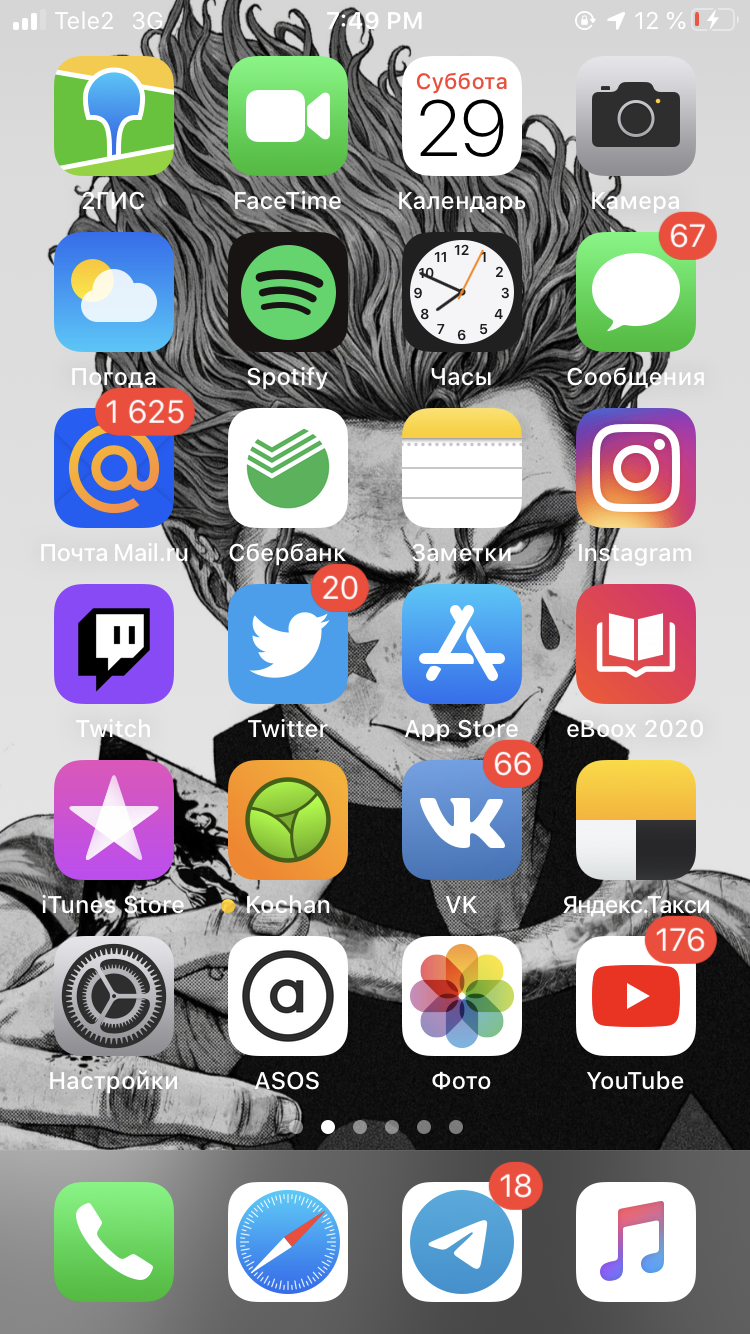Check the Погода weather app
The image size is (750, 1334).
pyautogui.click(x=114, y=292)
